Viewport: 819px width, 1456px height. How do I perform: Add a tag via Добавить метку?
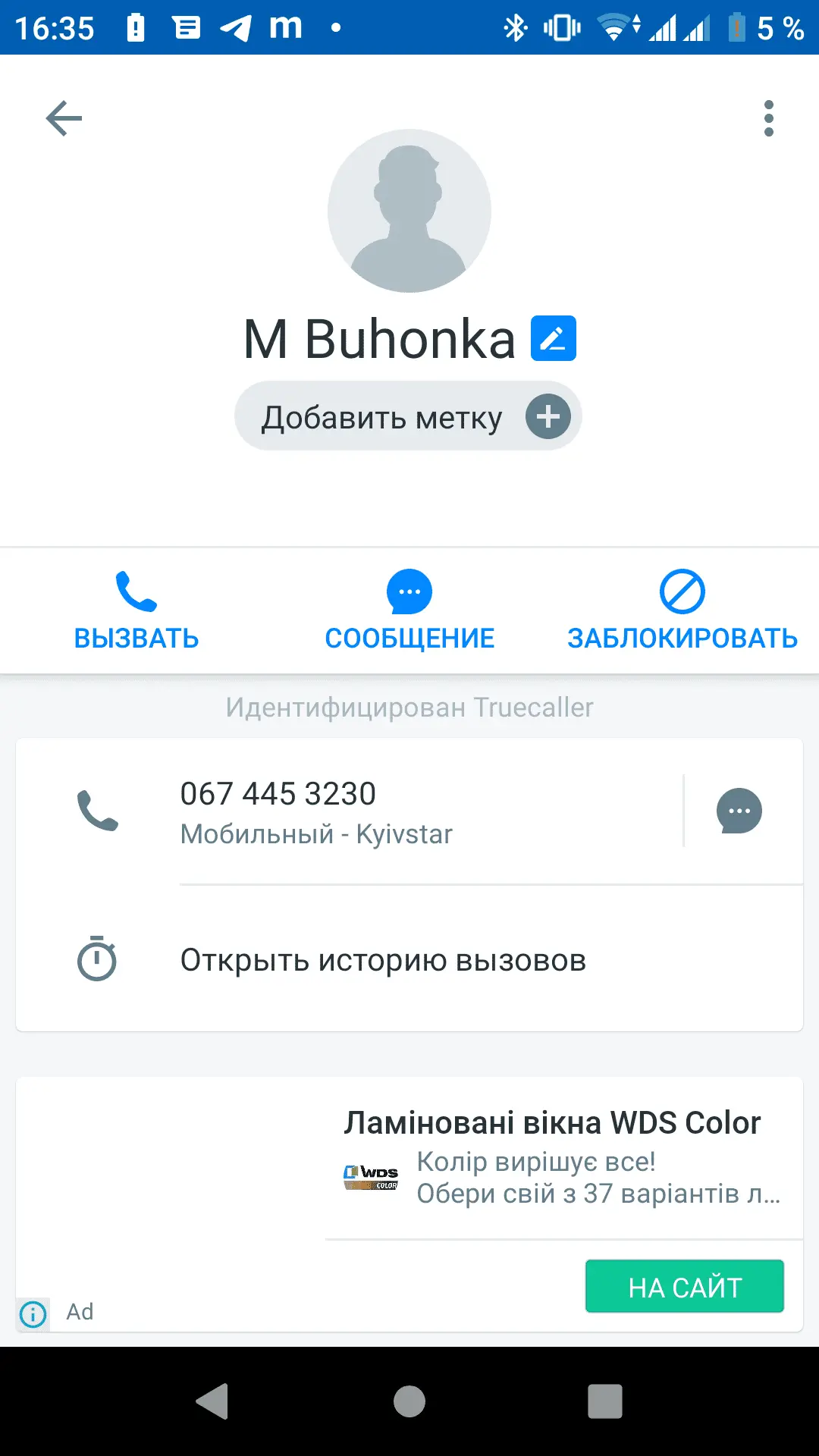(x=408, y=416)
